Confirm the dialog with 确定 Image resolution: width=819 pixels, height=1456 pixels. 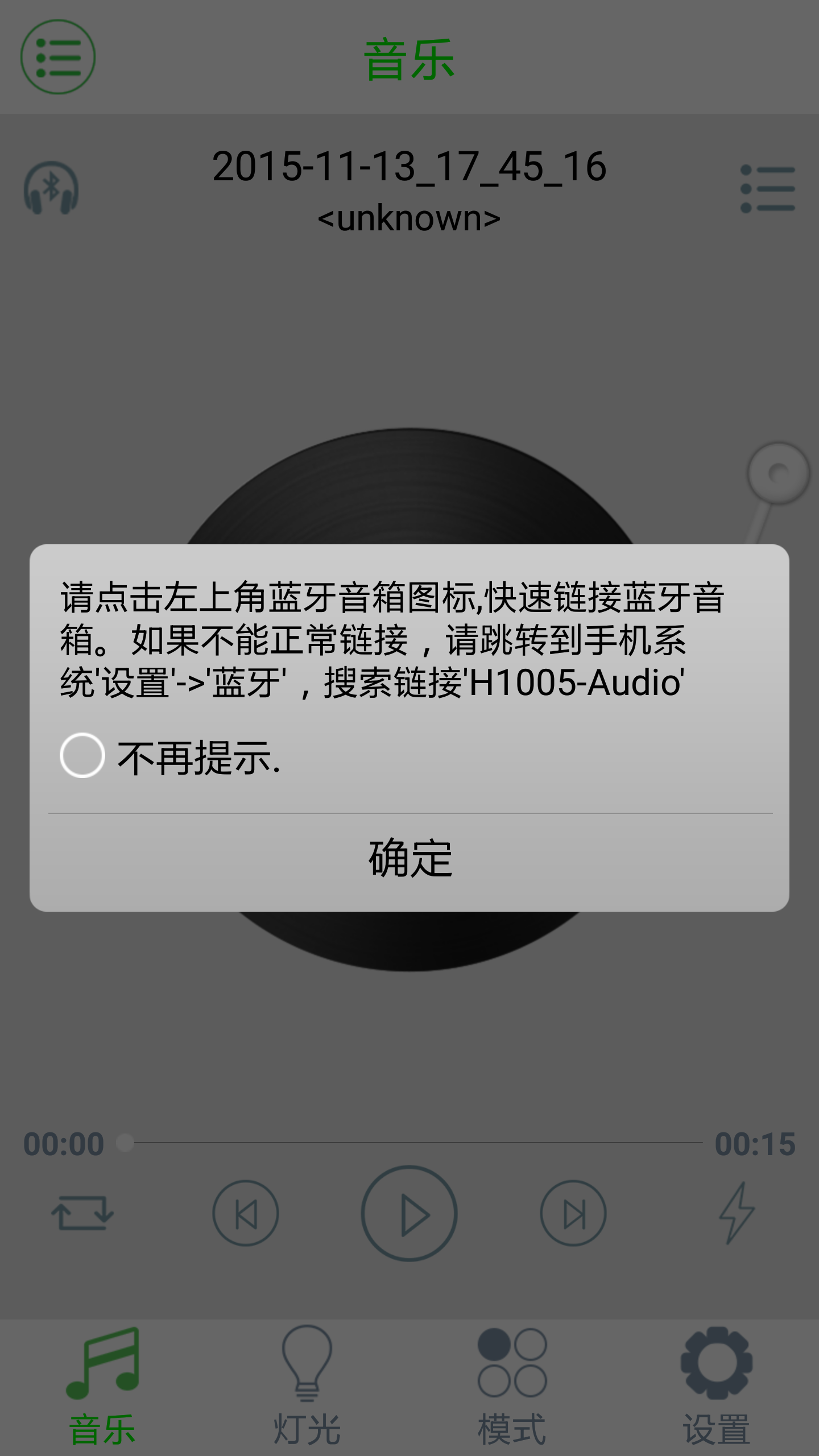click(409, 859)
